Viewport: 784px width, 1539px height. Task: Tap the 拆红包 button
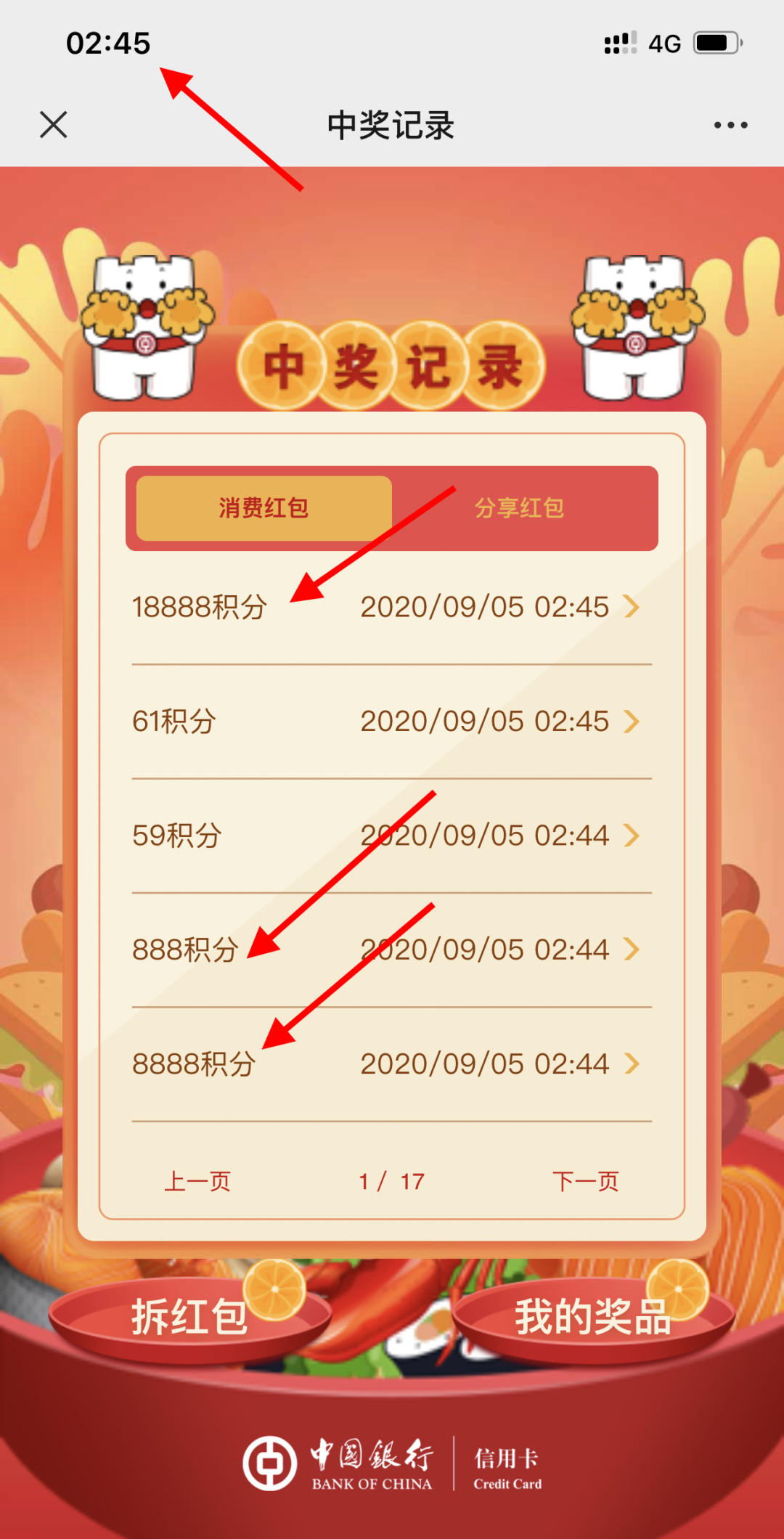(190, 1317)
